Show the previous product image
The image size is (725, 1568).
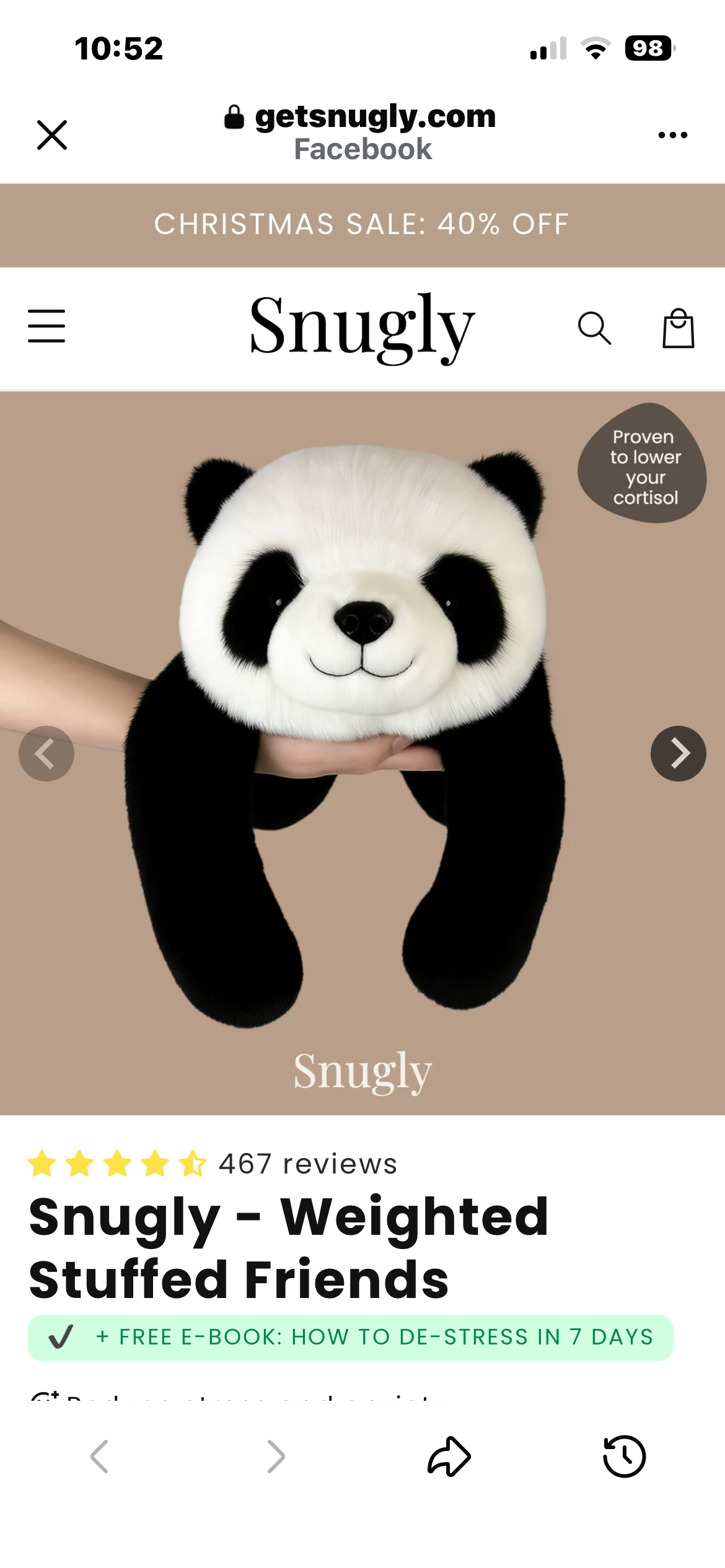pos(46,753)
